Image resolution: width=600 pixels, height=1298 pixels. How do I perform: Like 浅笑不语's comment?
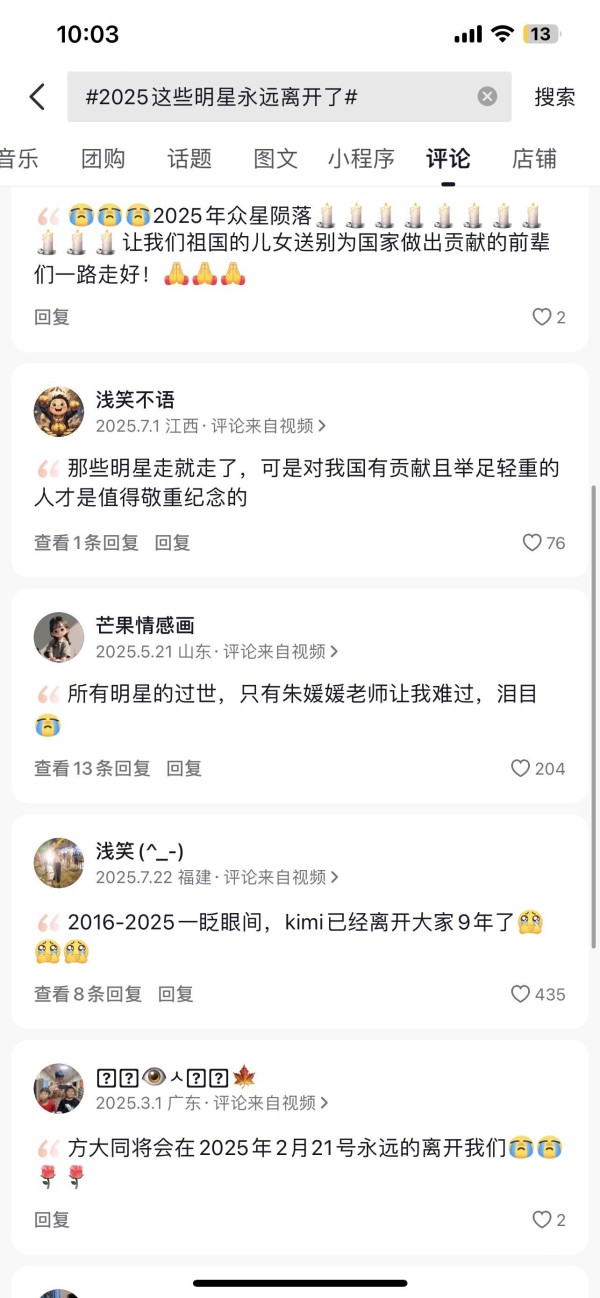pyautogui.click(x=533, y=543)
